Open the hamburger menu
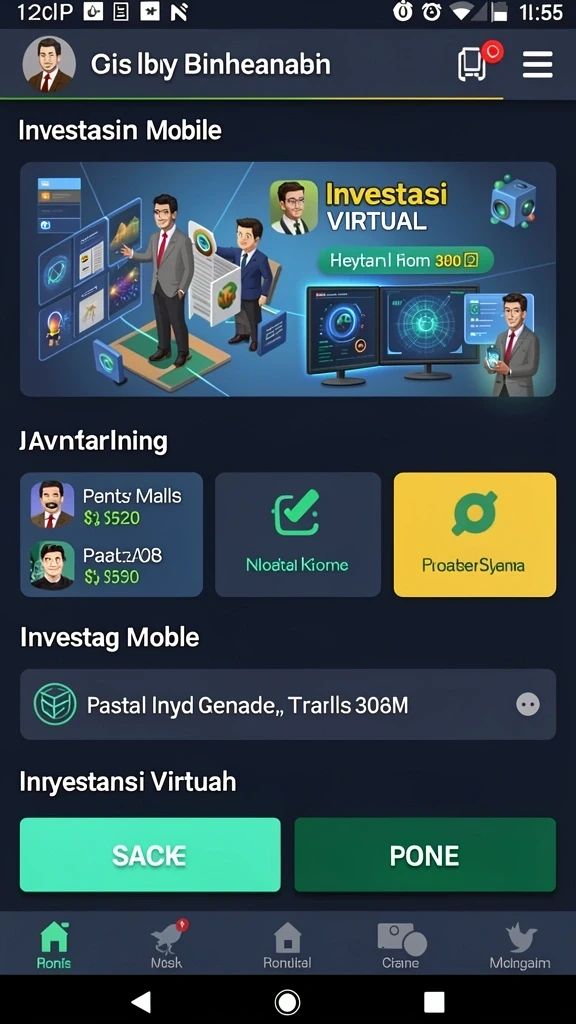Viewport: 576px width, 1024px height. coord(537,65)
